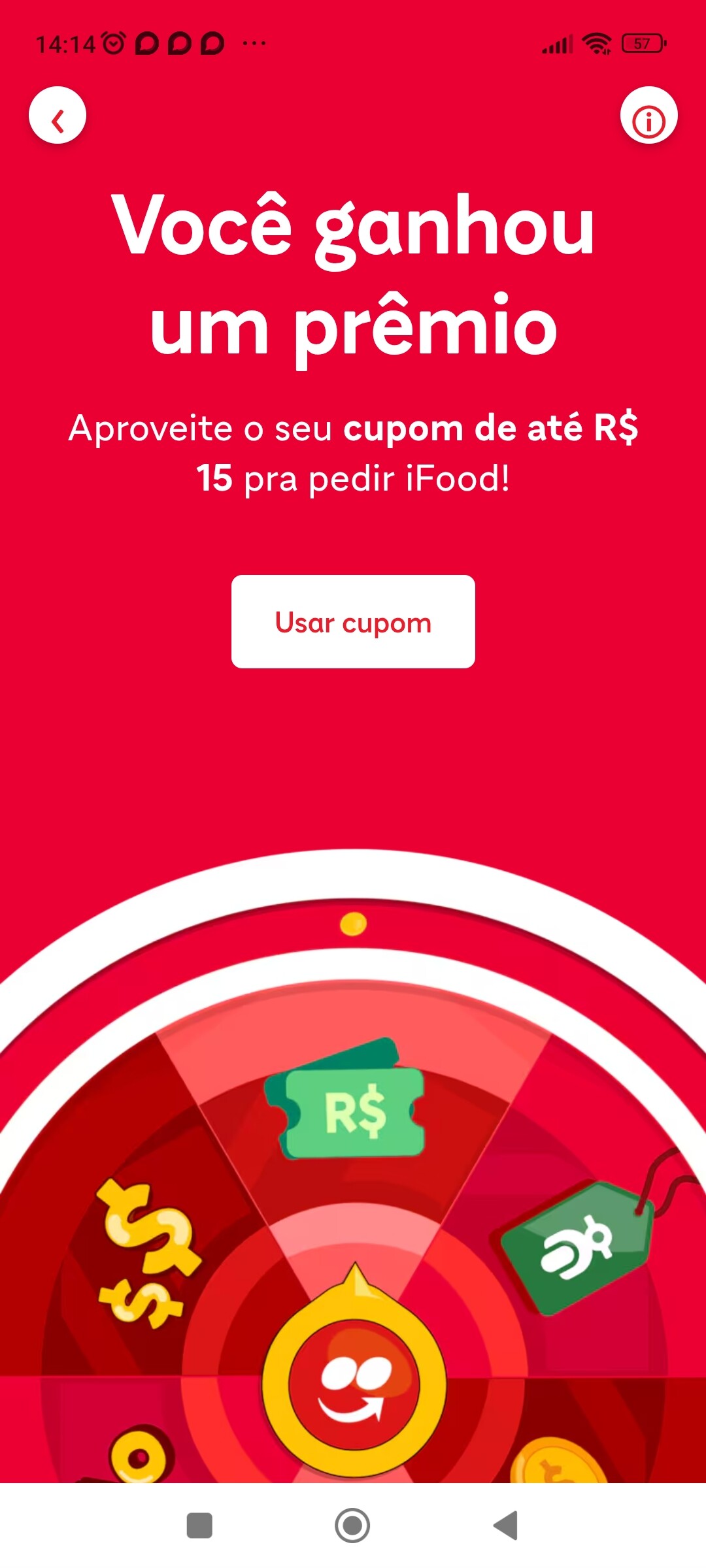Go to the system home screen

(352, 1526)
